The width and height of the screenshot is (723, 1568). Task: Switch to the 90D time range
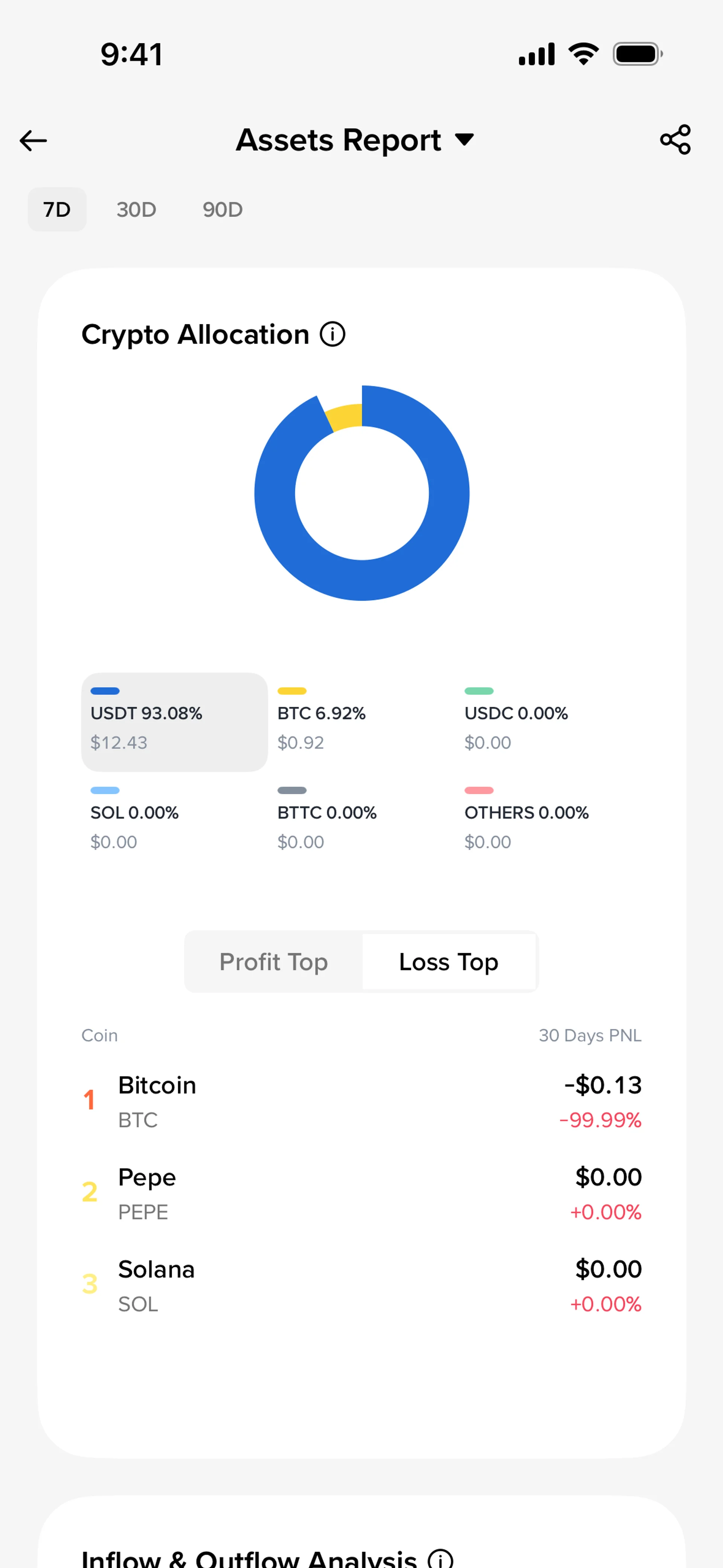223,209
